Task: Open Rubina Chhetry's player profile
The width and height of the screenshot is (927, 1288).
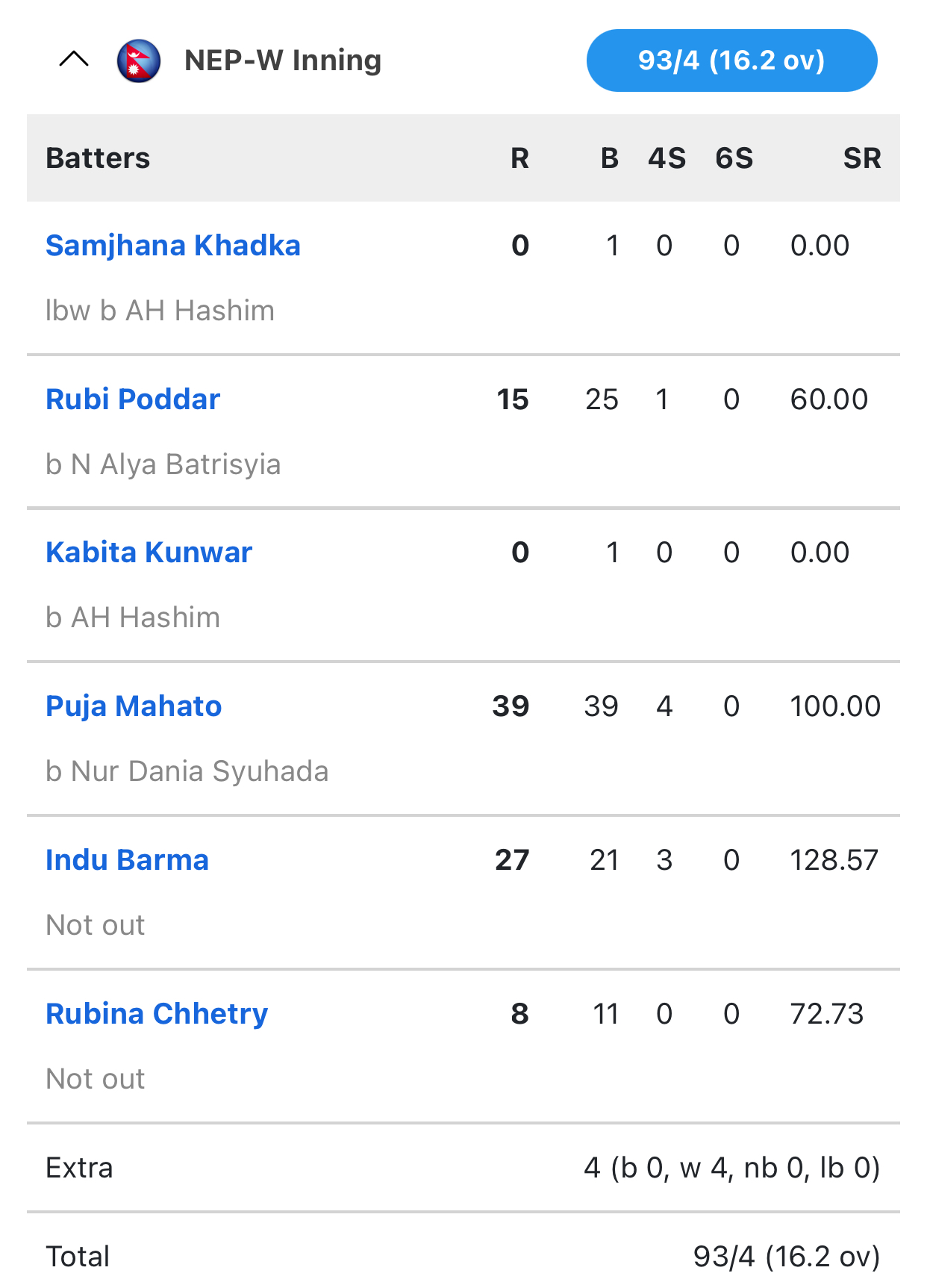Action: [x=157, y=1014]
